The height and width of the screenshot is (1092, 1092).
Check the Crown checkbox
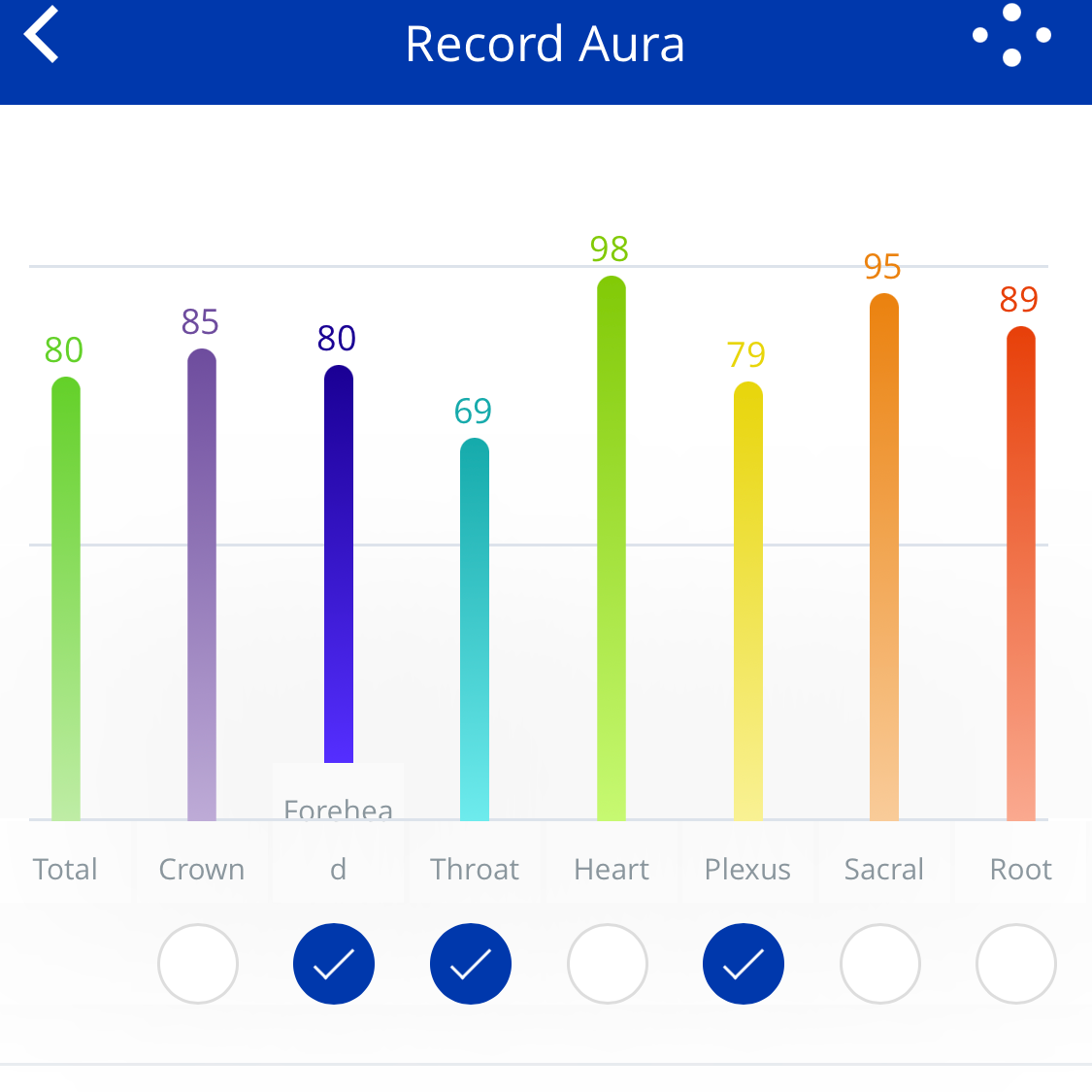click(198, 963)
